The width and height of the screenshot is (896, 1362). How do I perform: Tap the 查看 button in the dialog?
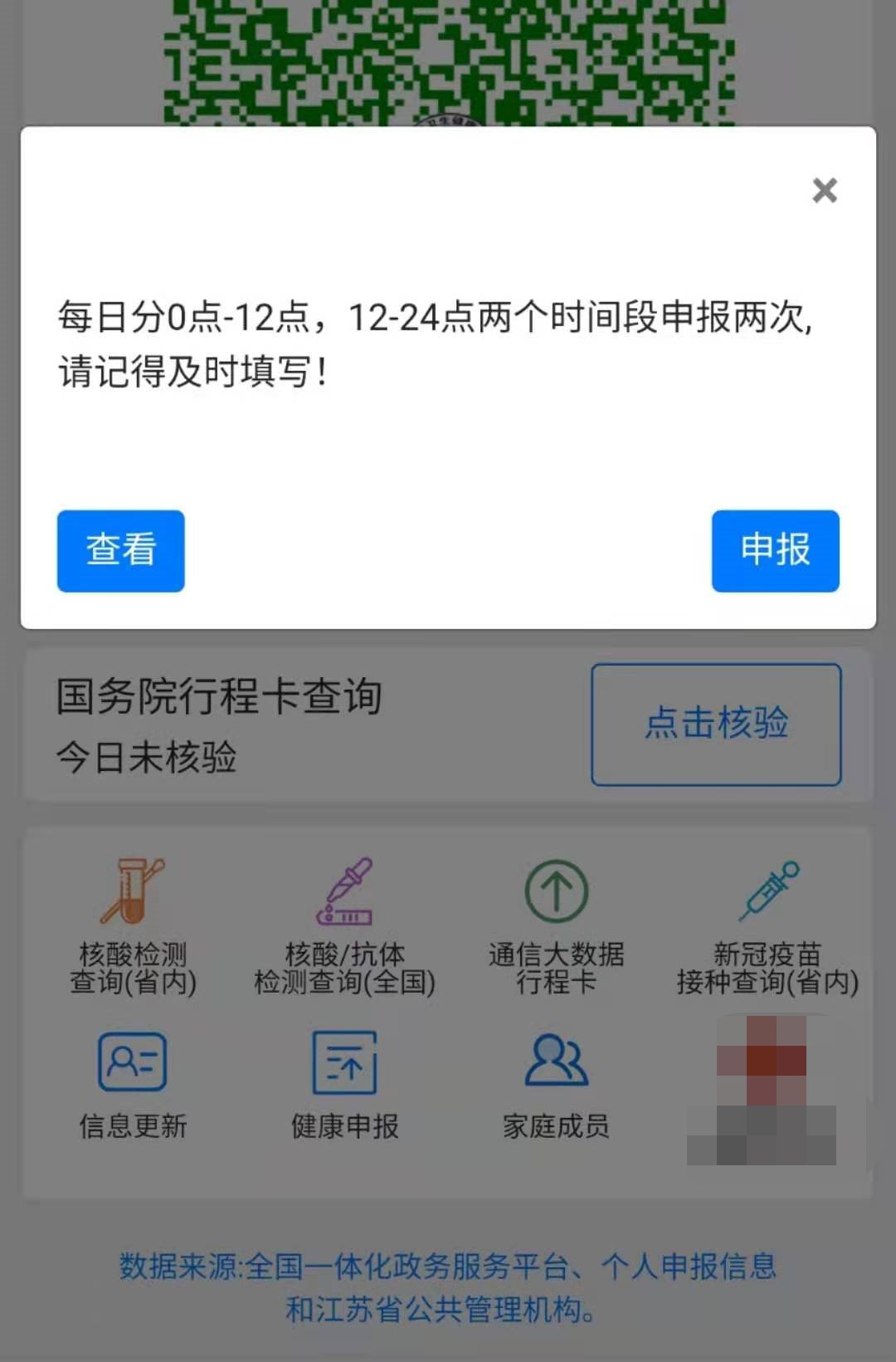[121, 550]
